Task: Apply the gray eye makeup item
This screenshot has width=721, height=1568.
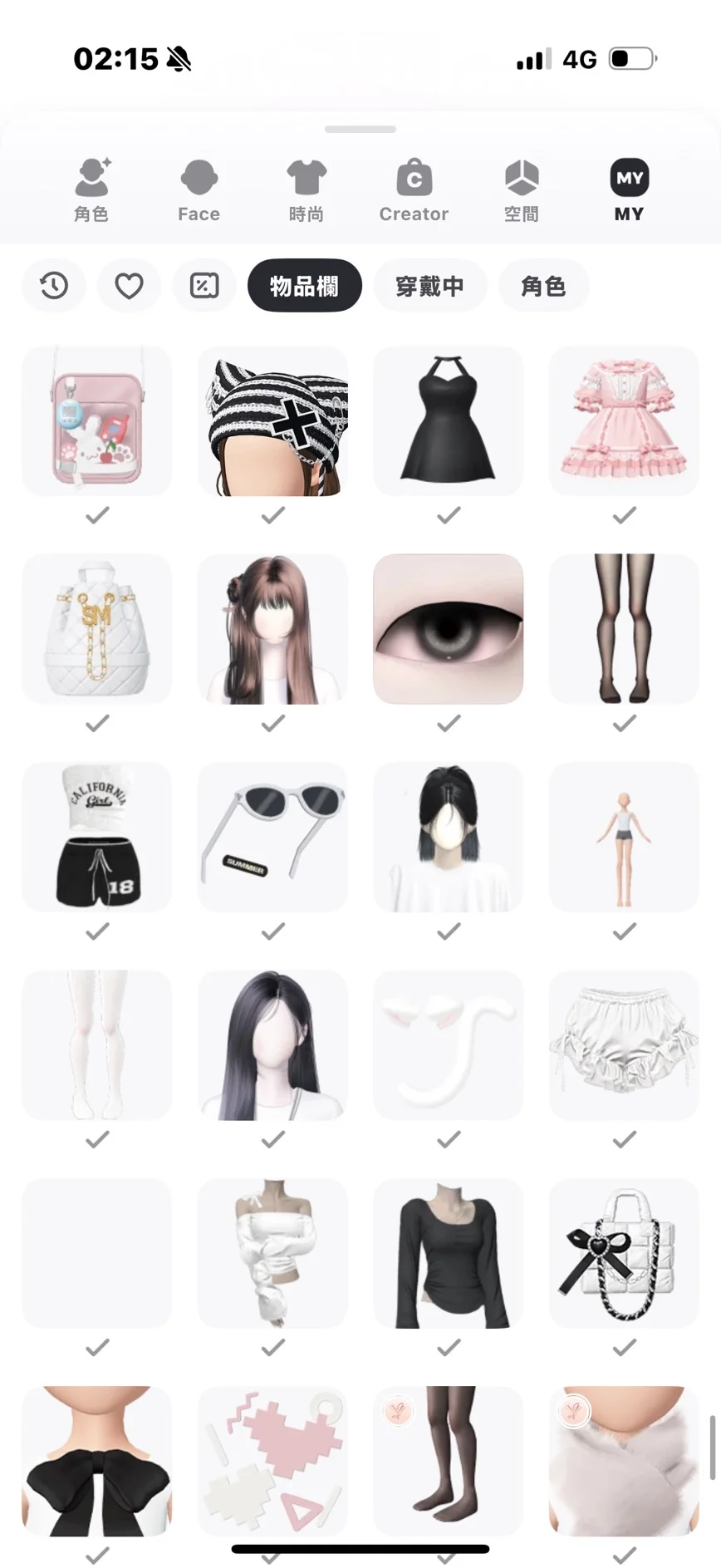Action: coord(449,629)
